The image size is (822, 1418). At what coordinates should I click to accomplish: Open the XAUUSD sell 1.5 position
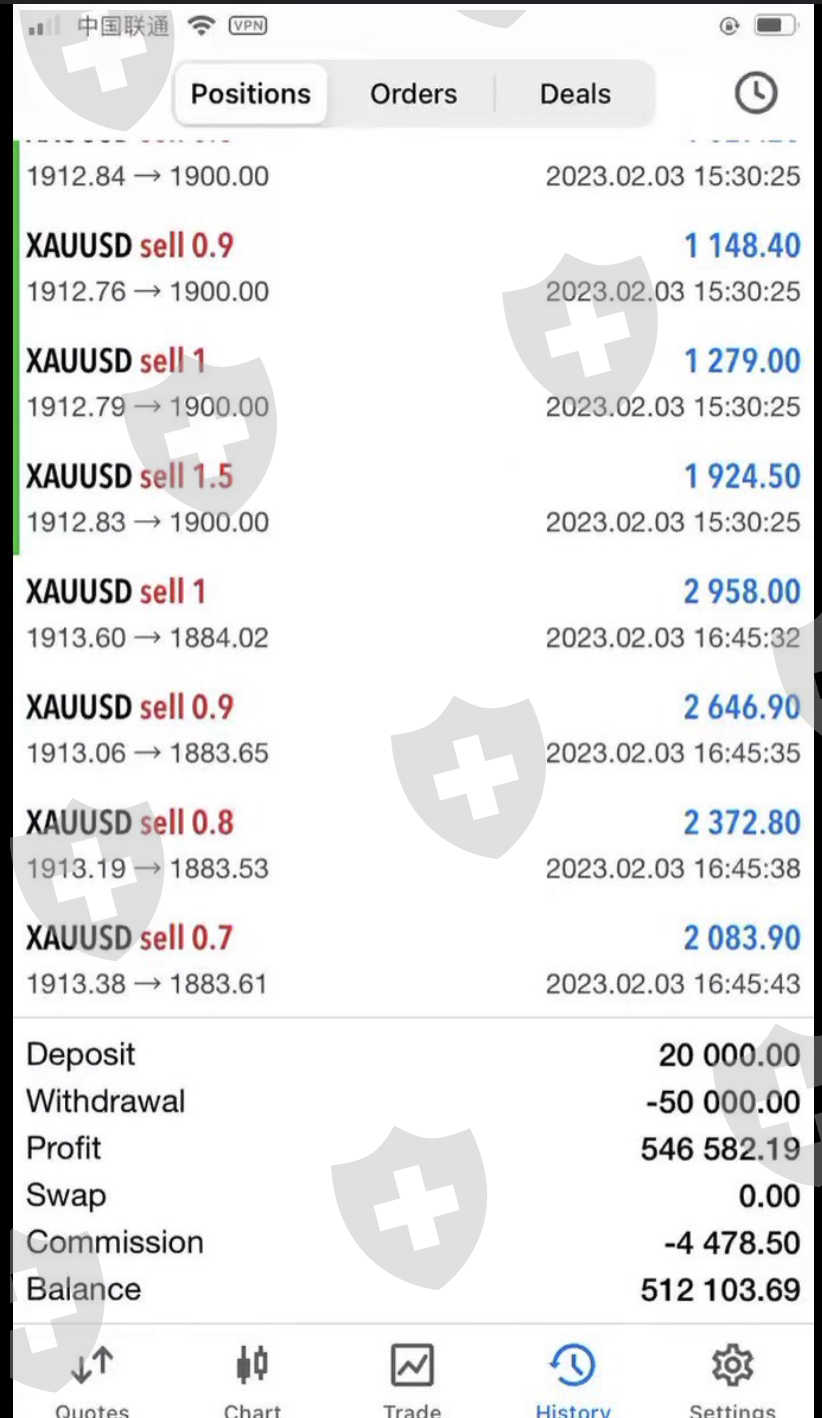point(411,498)
